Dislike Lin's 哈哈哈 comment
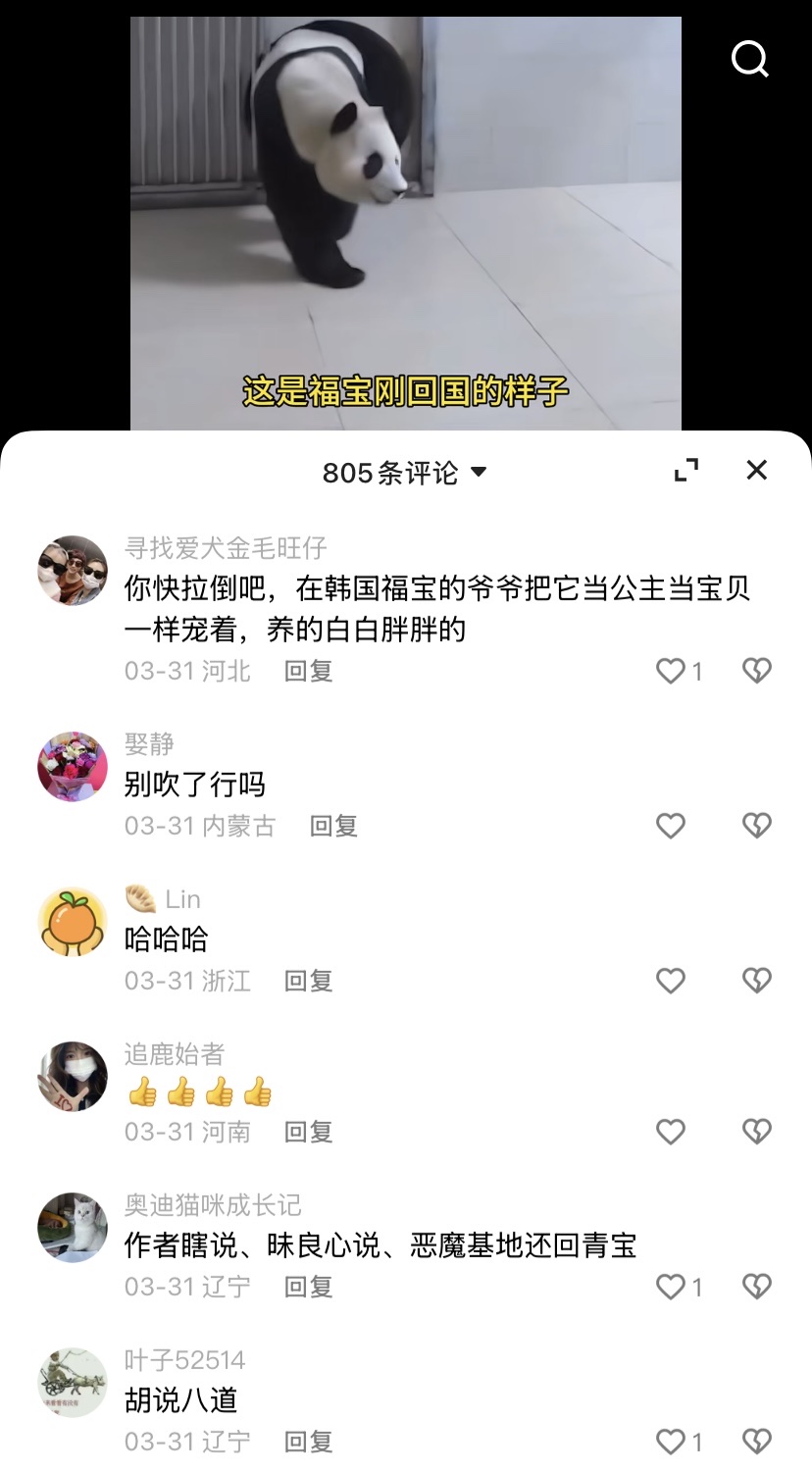The width and height of the screenshot is (812, 1472). pos(756,981)
